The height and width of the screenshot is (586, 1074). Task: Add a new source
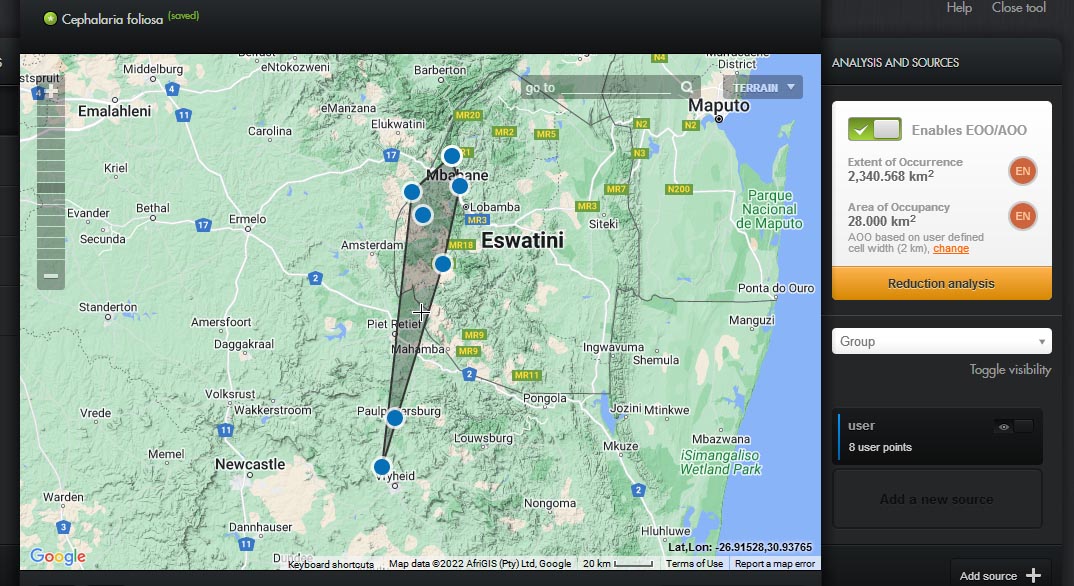pyautogui.click(x=937, y=499)
